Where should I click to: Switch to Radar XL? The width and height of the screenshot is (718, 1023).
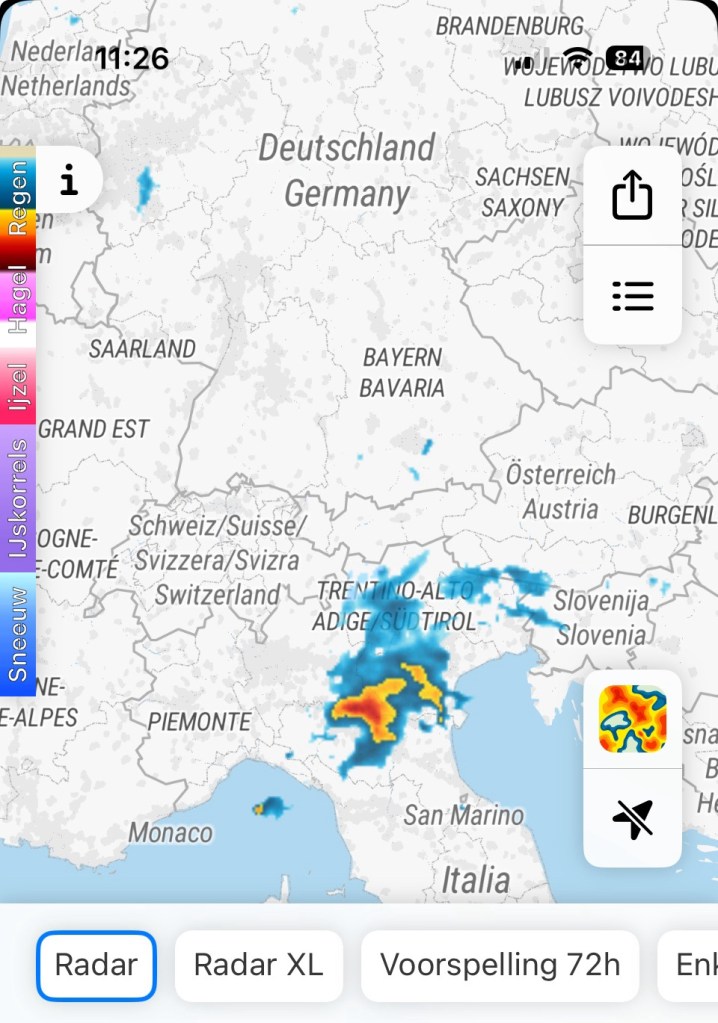pyautogui.click(x=258, y=965)
